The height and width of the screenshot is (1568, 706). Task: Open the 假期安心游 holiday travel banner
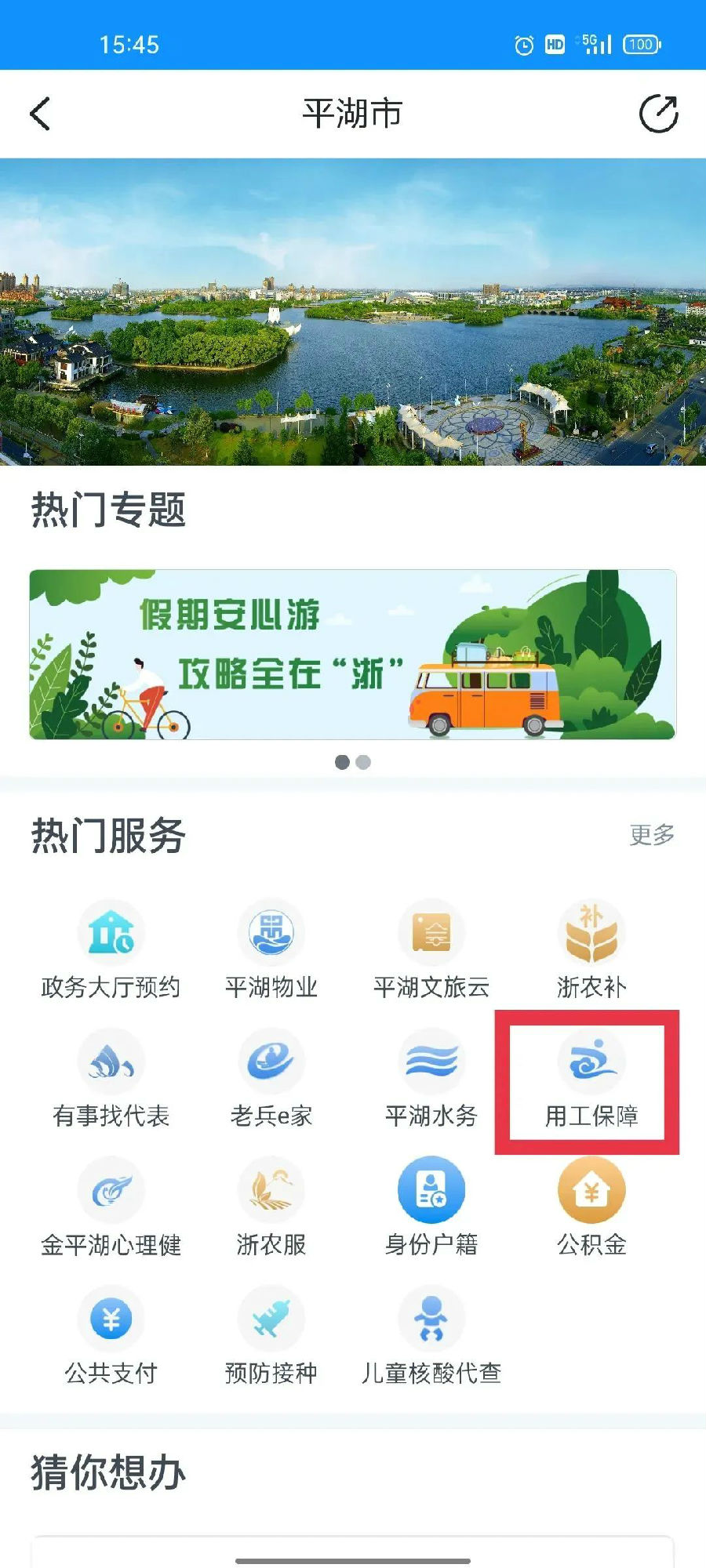coord(353,655)
